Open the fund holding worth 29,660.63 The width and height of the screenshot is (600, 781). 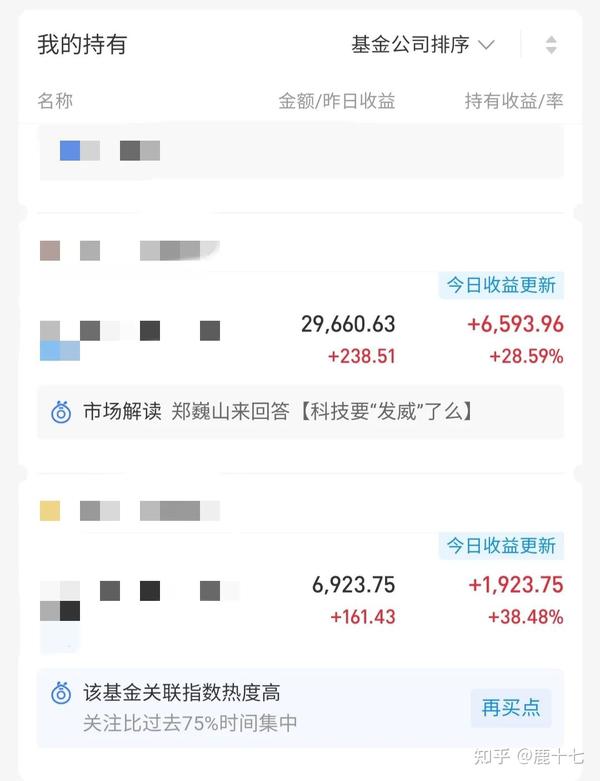pyautogui.click(x=300, y=325)
